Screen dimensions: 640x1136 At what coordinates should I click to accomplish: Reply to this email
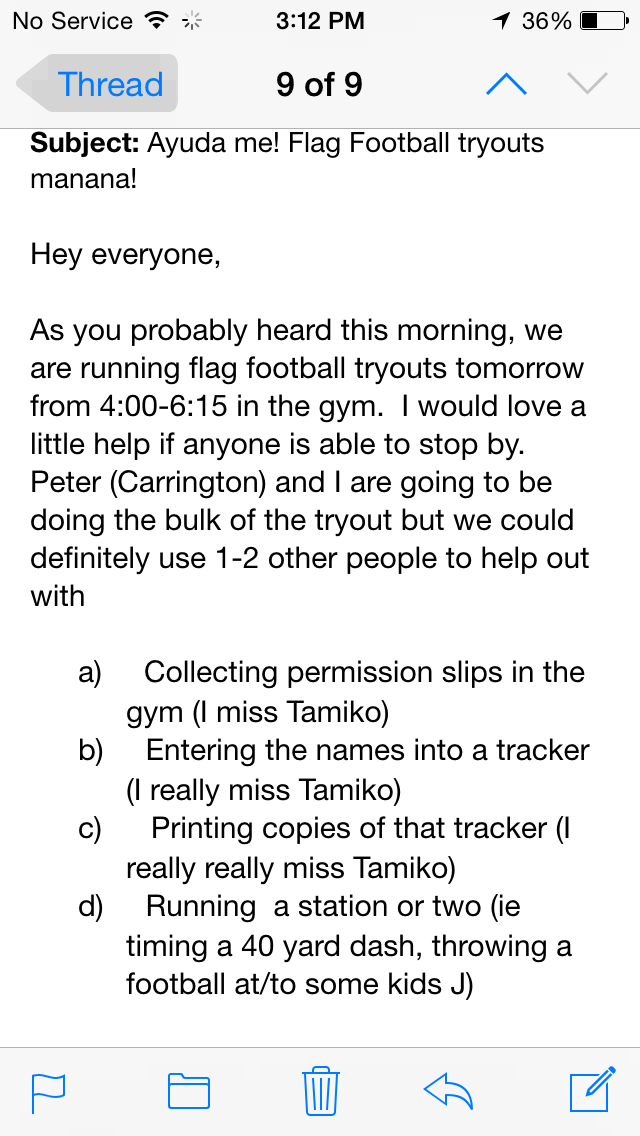click(x=449, y=1090)
